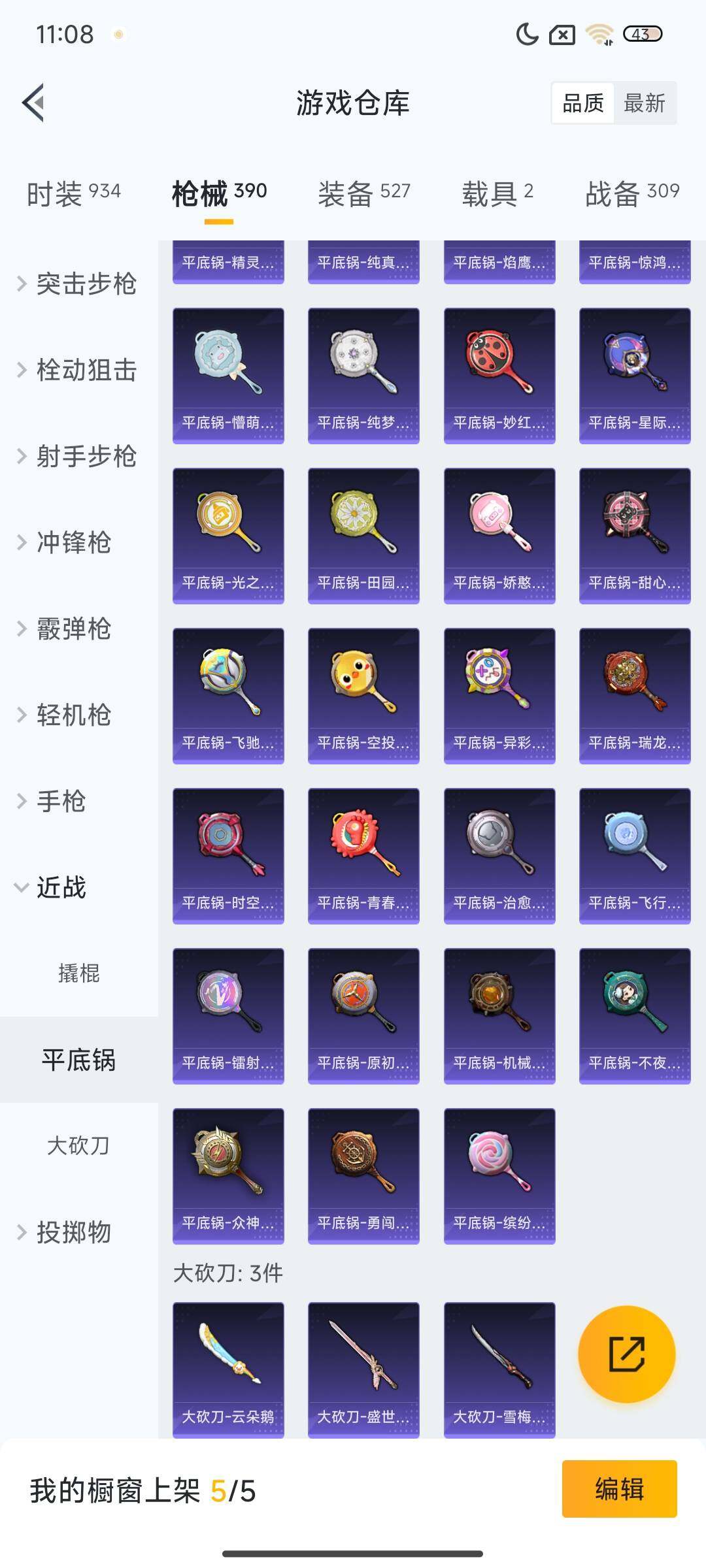Viewport: 706px width, 1568px height.
Task: Expand the 突击步枪 category
Action: [x=78, y=284]
